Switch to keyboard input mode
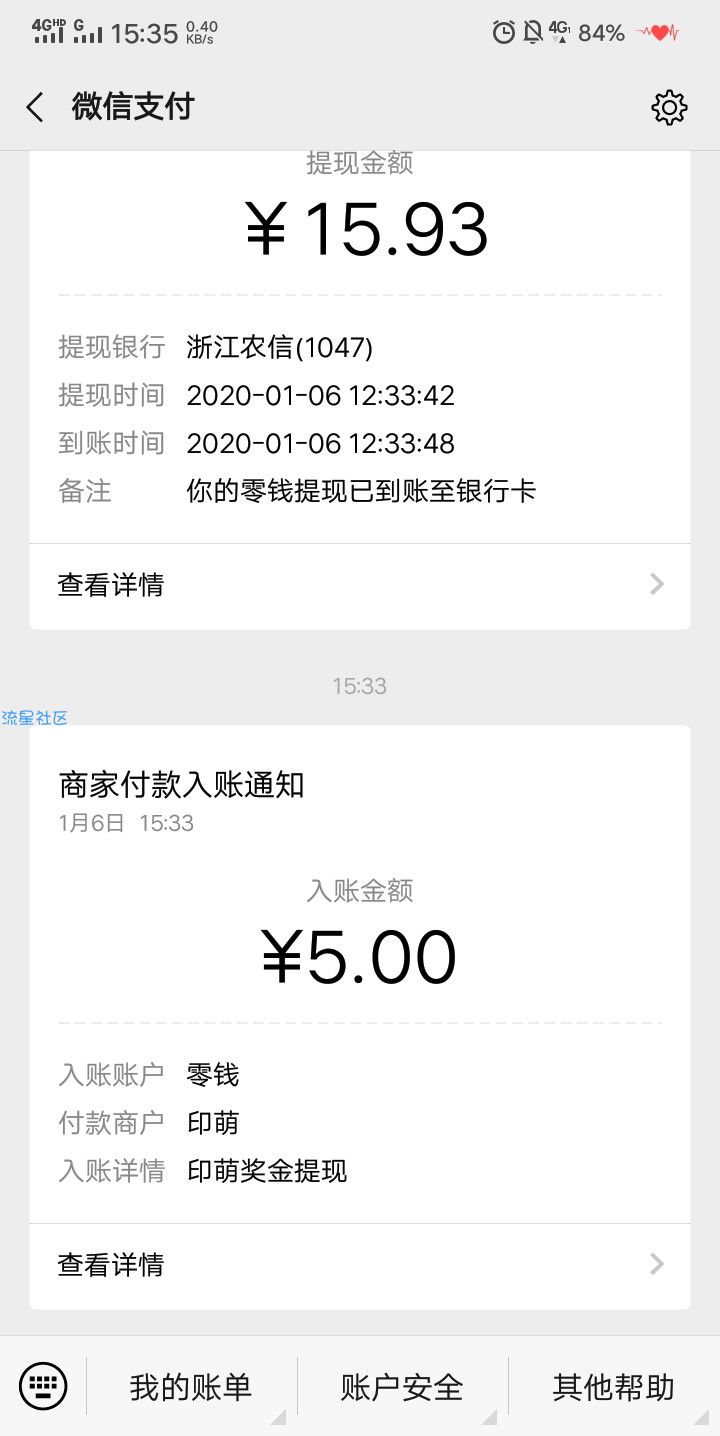The image size is (720, 1436). tap(43, 1386)
